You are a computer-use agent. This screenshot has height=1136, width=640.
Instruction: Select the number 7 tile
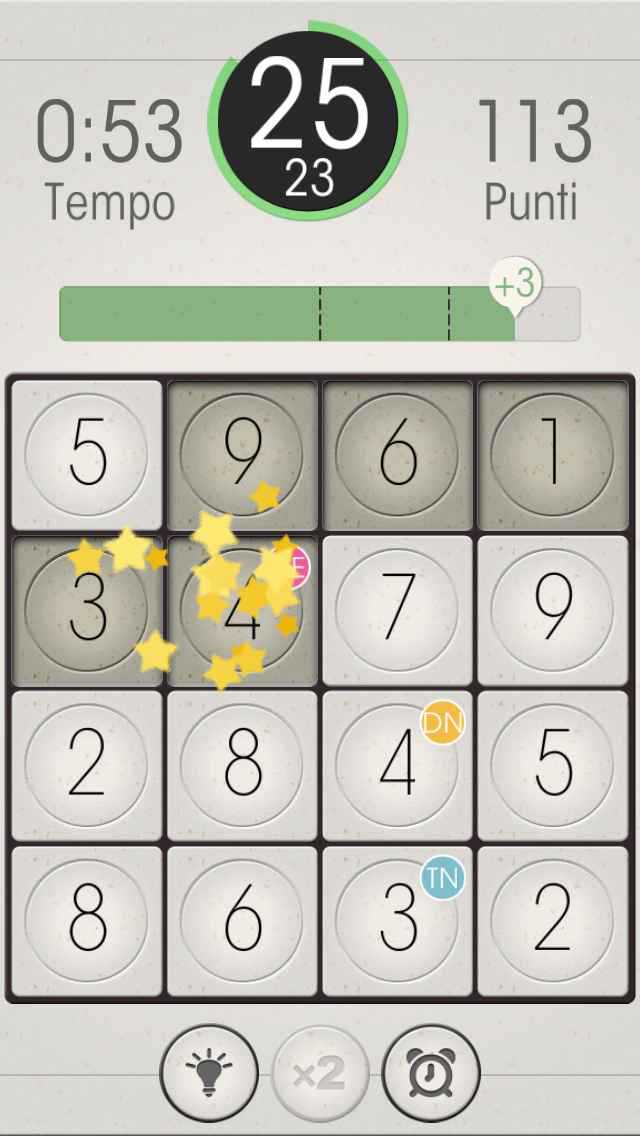click(x=398, y=610)
